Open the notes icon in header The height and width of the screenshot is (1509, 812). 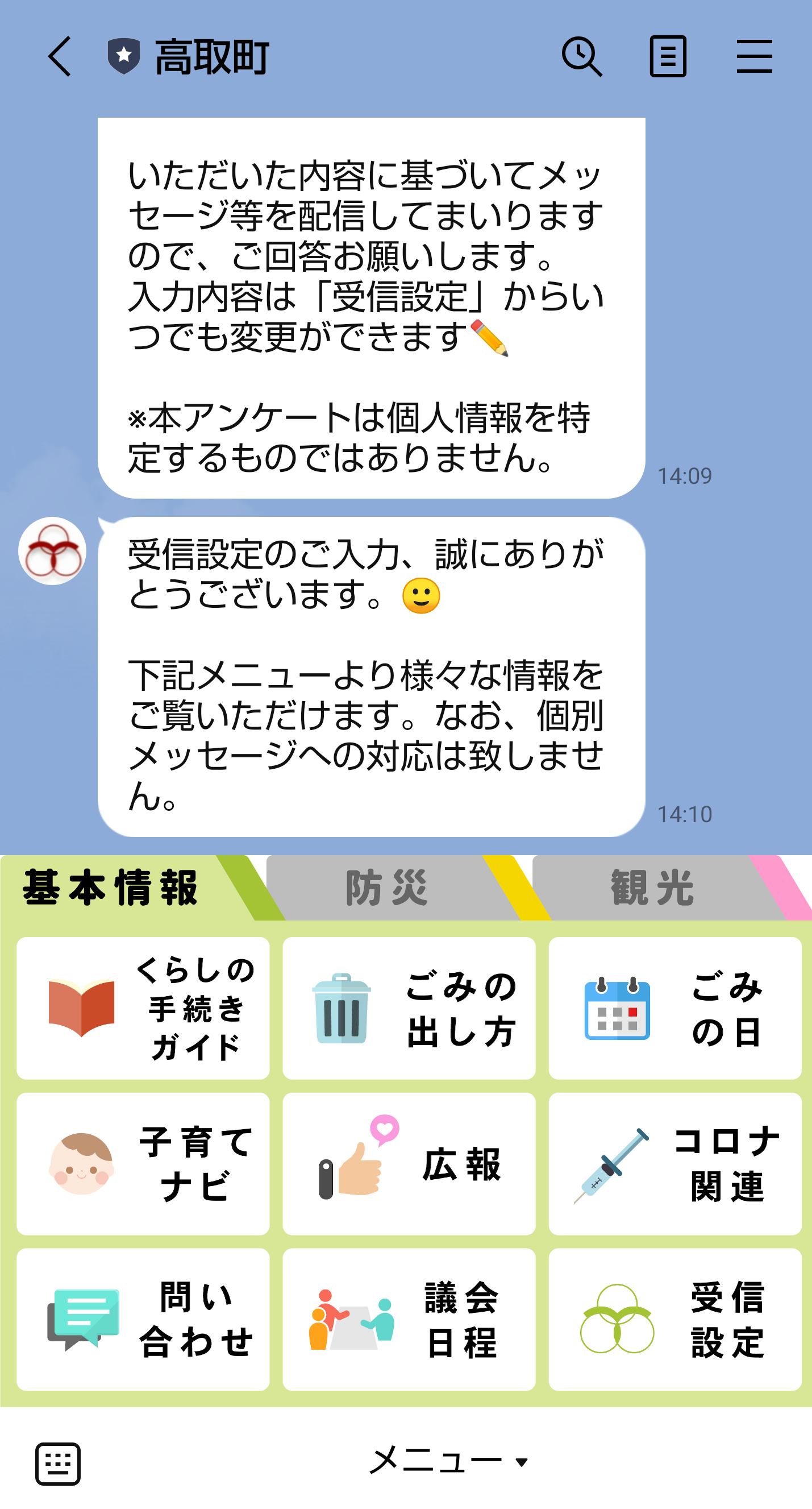point(668,57)
